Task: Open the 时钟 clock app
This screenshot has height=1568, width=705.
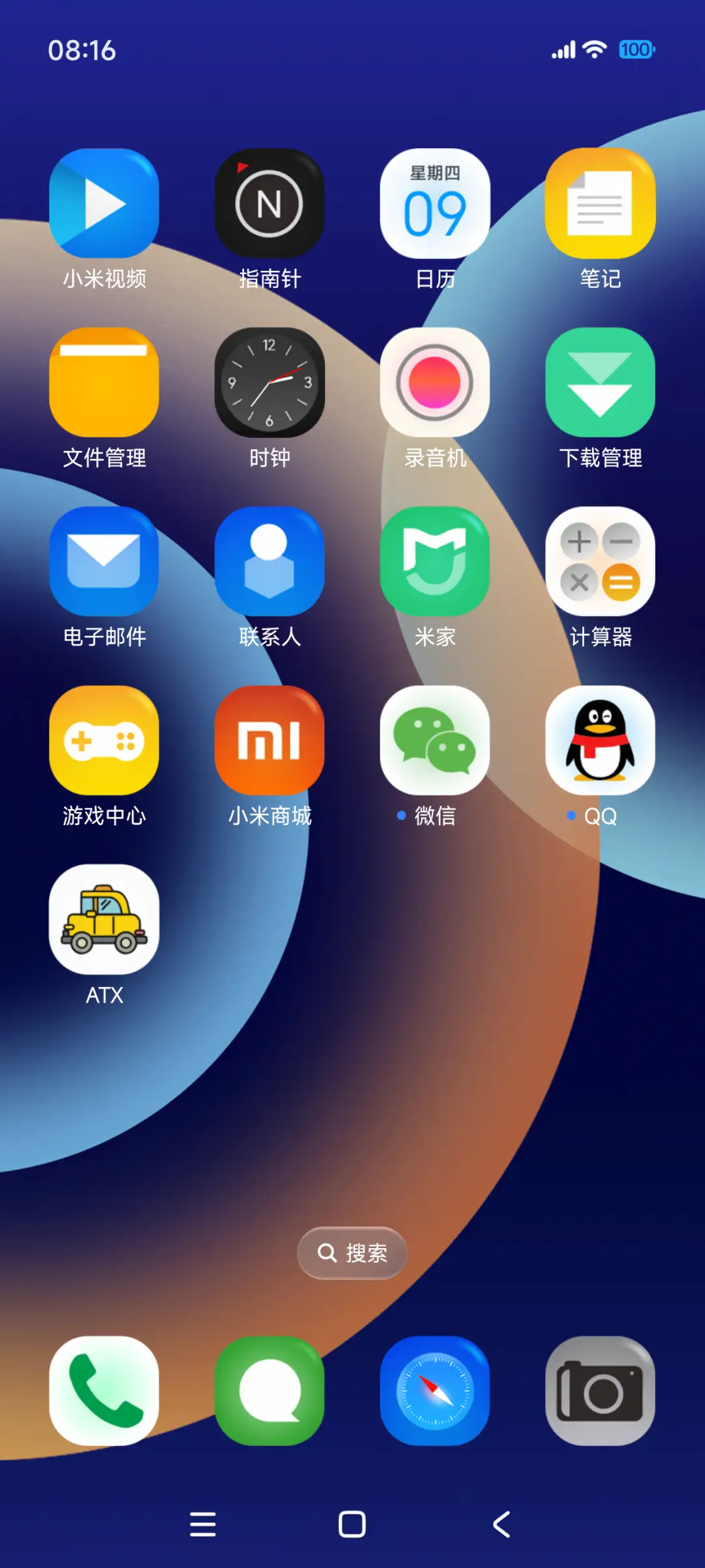Action: coord(269,383)
